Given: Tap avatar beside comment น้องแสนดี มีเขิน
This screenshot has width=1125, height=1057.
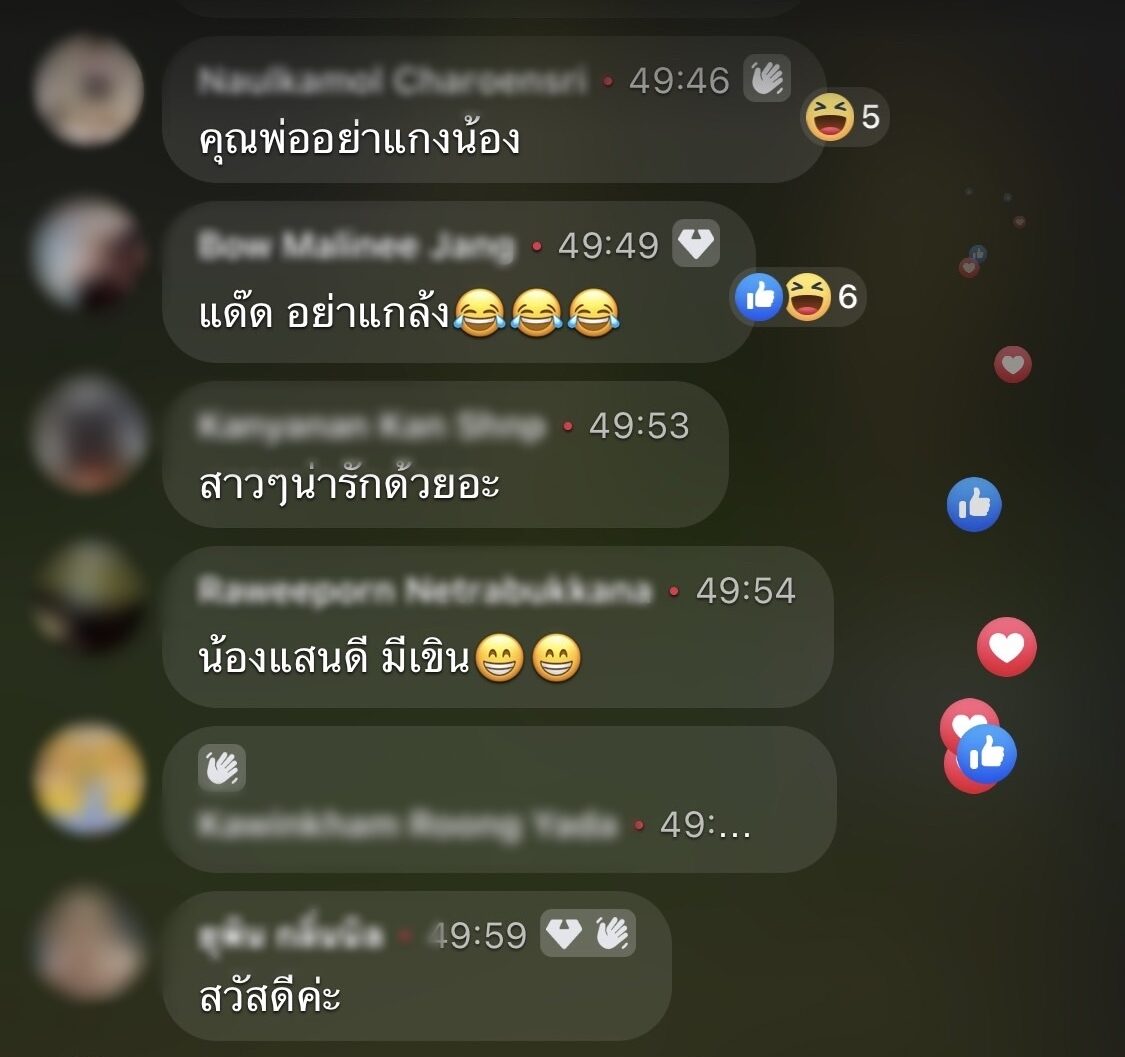Looking at the screenshot, I should click(x=88, y=596).
